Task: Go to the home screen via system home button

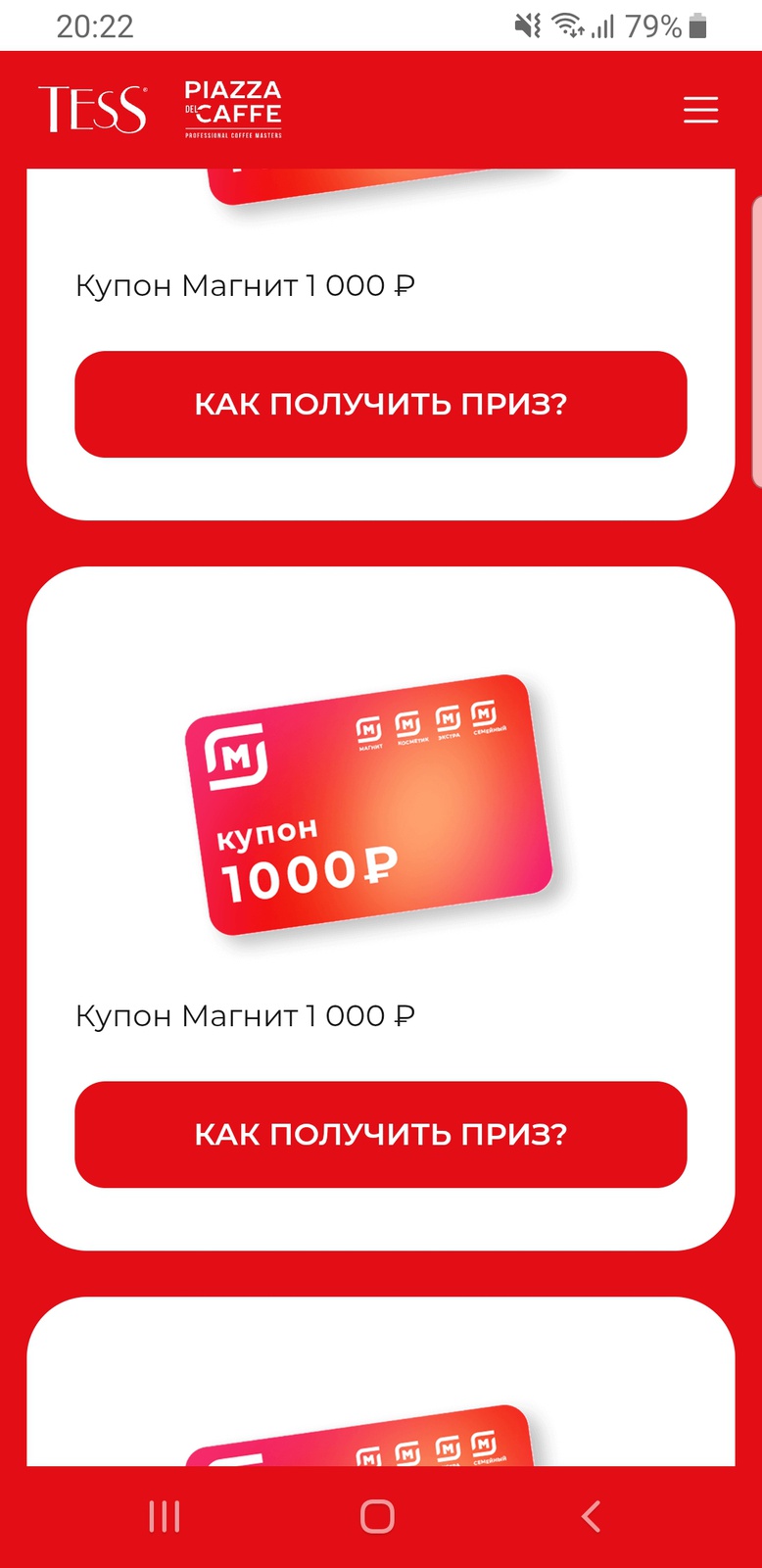Action: pos(377,1516)
